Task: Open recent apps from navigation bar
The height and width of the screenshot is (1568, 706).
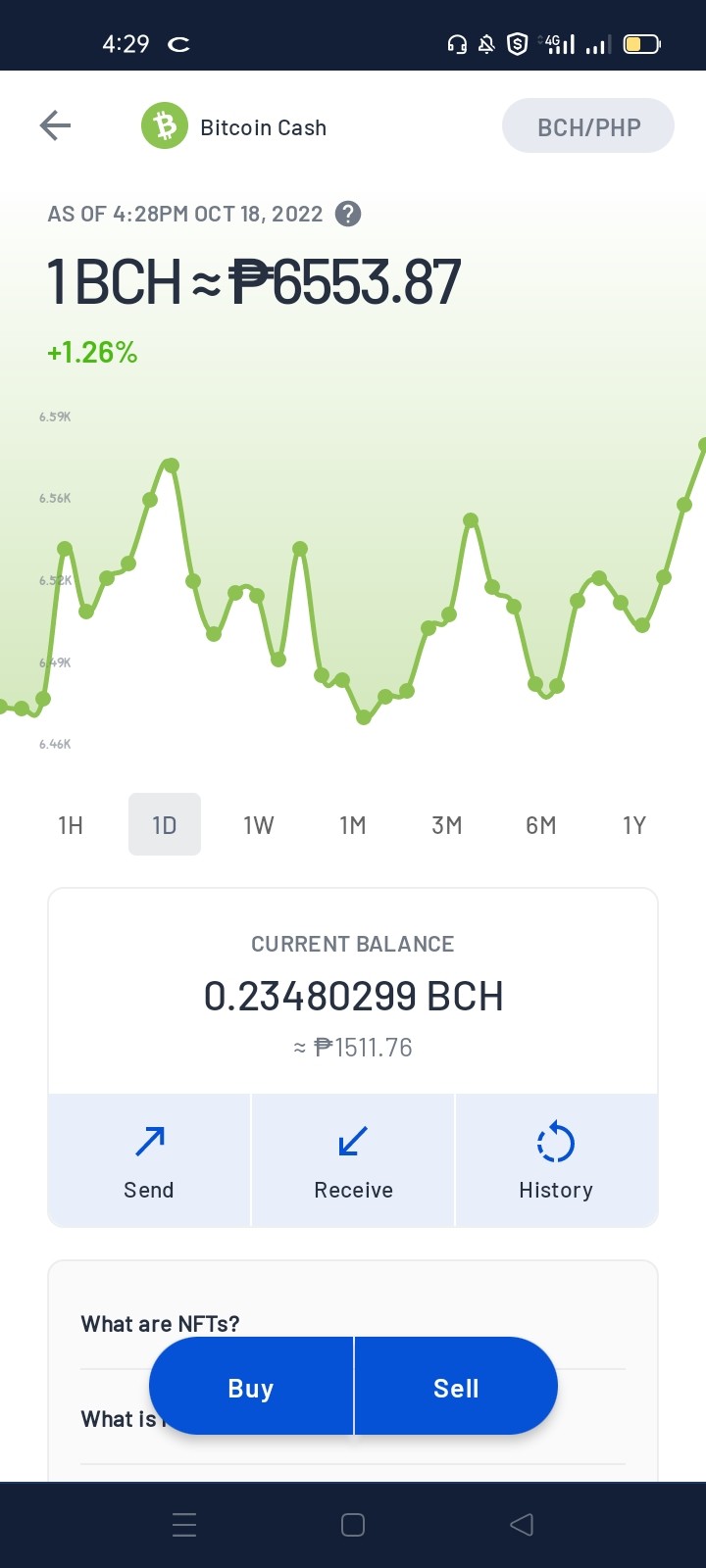Action: 184,1525
